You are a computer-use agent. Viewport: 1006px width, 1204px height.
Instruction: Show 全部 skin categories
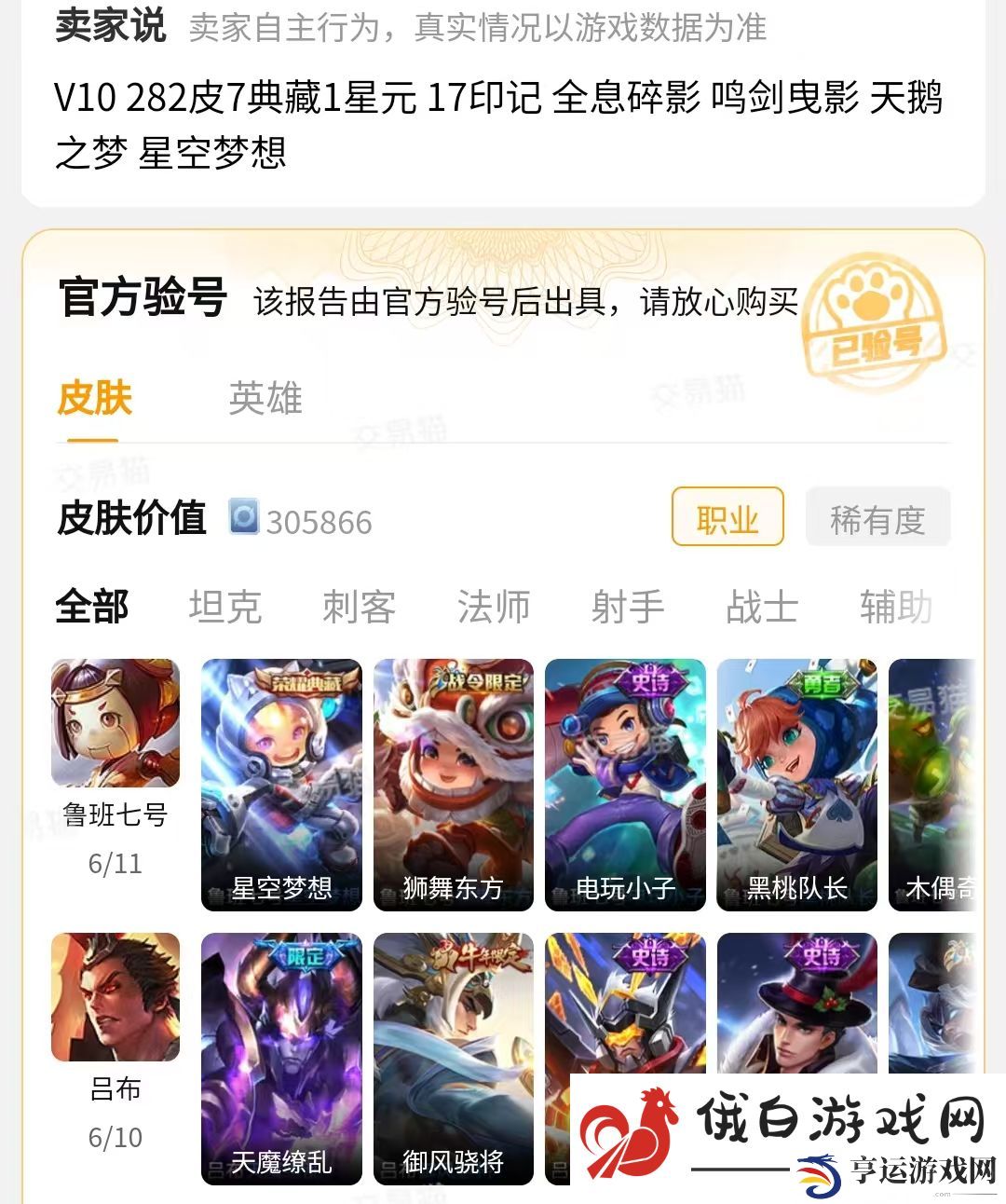point(91,607)
